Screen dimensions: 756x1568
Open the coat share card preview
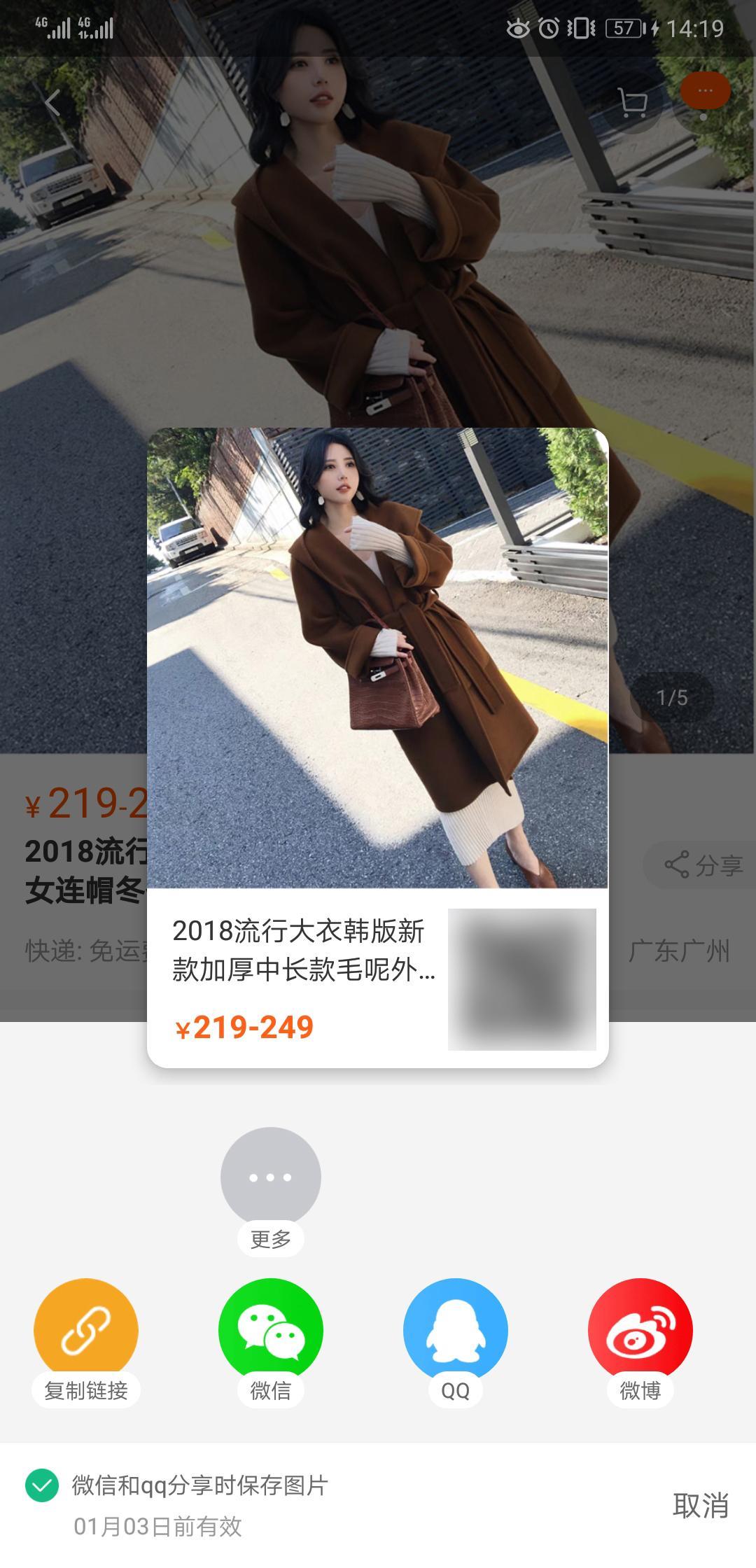click(x=377, y=746)
